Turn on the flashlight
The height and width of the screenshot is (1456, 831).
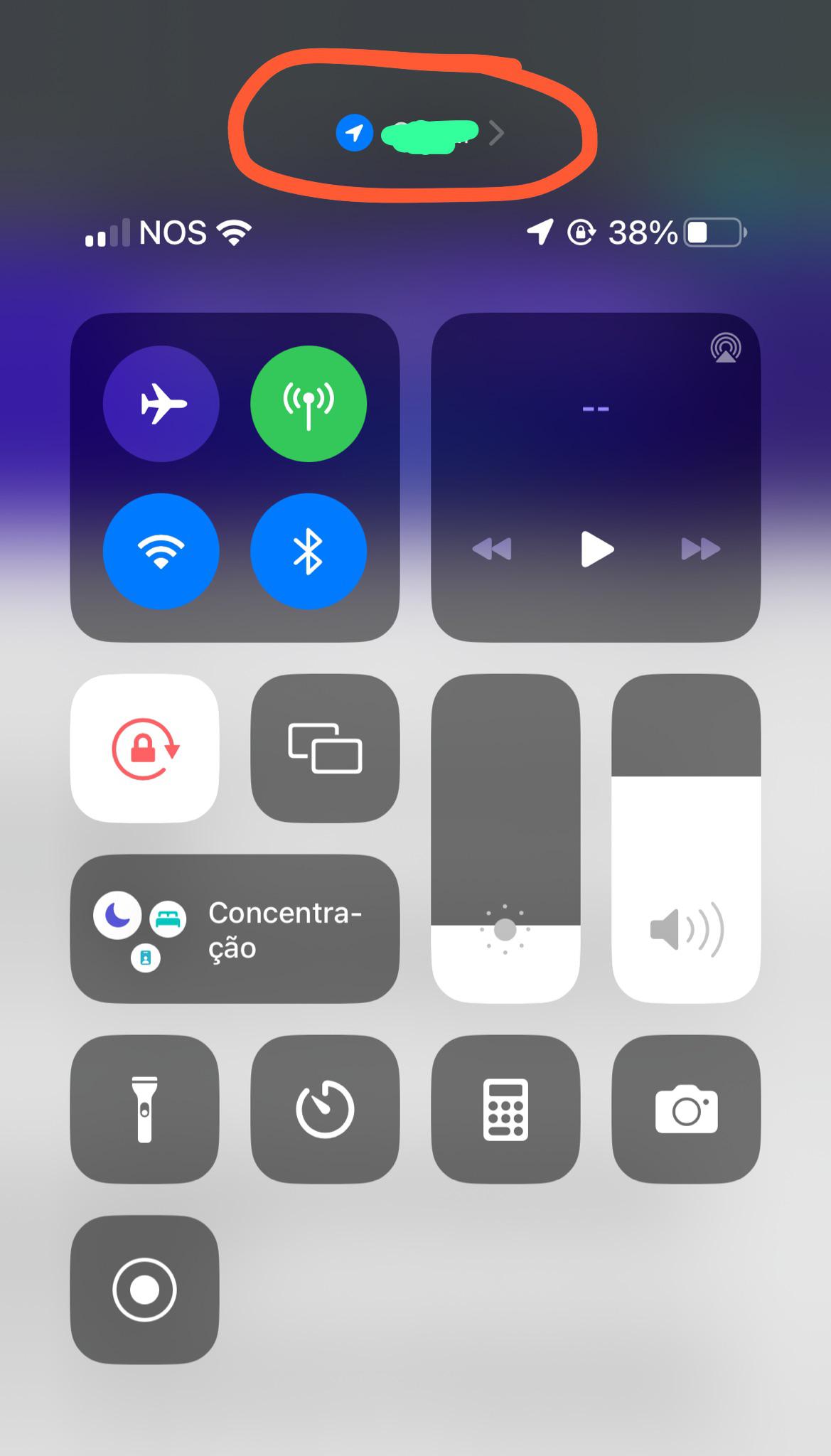(x=145, y=1109)
